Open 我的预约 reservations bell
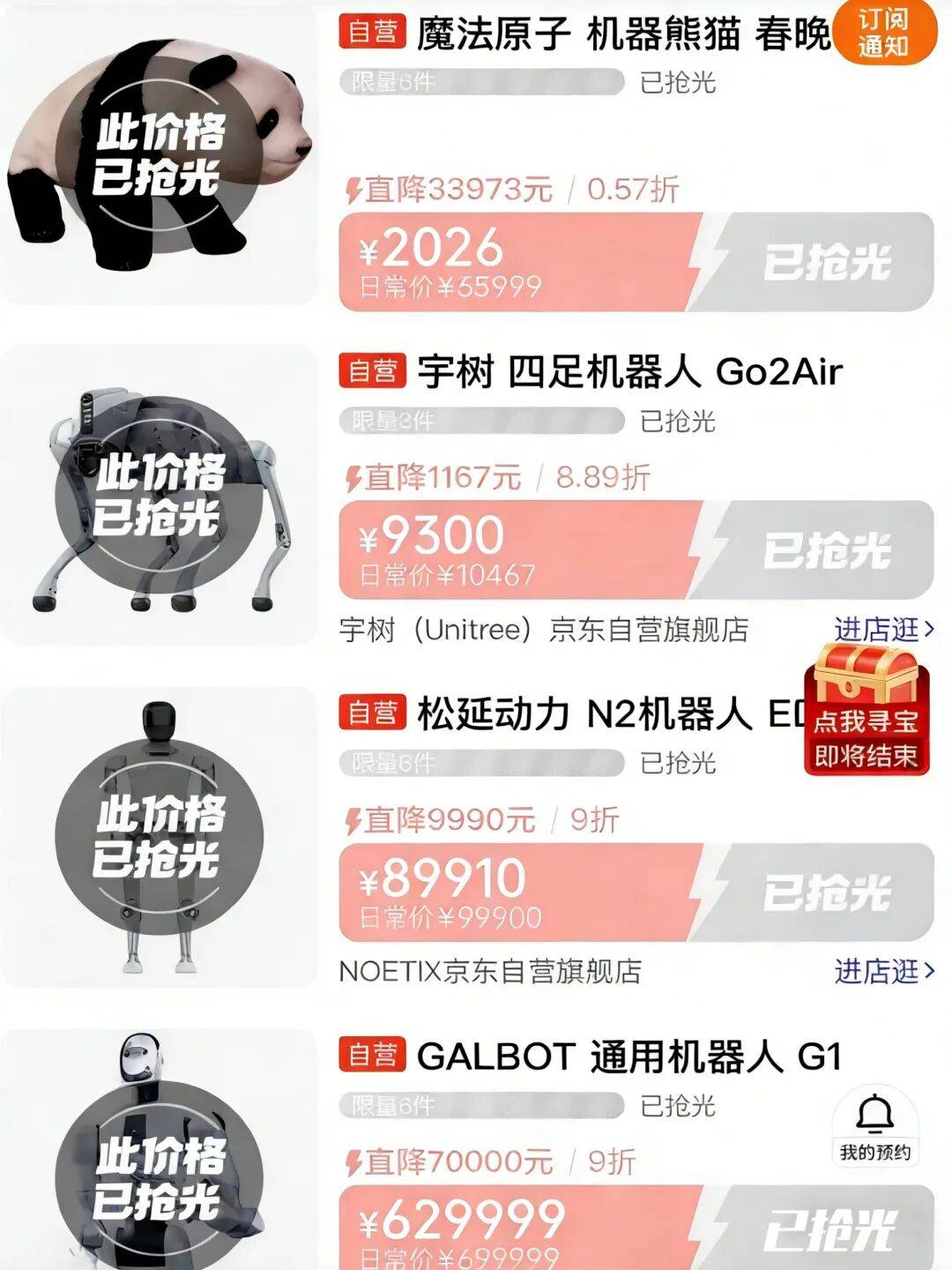The width and height of the screenshot is (952, 1270). coord(874,1126)
